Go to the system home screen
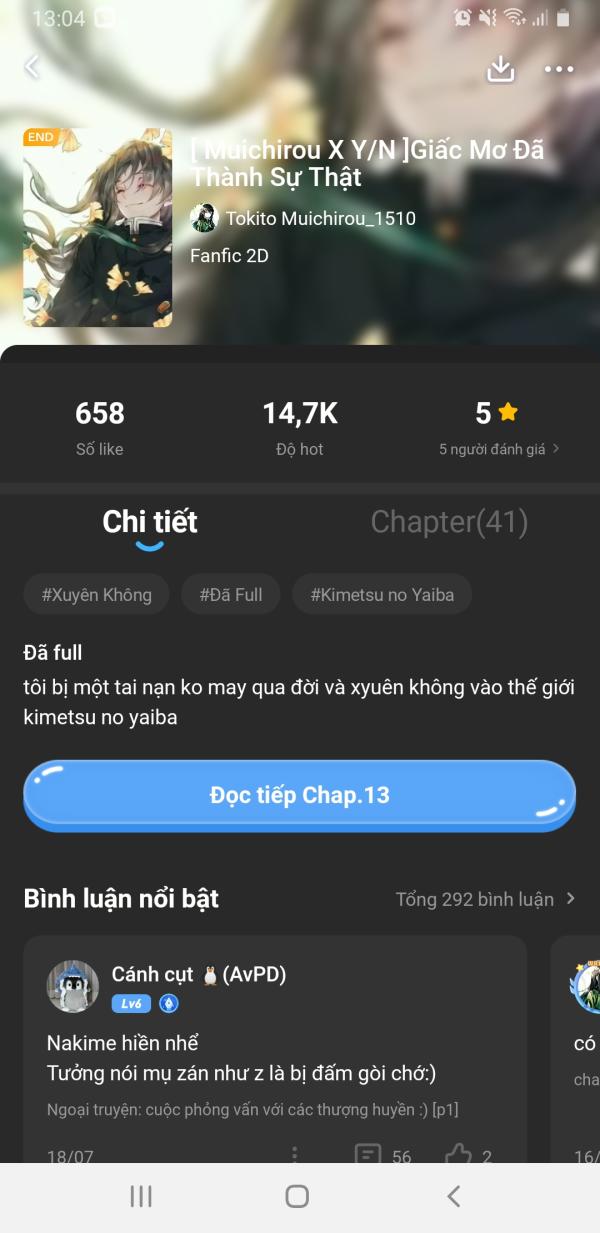 pos(297,1197)
